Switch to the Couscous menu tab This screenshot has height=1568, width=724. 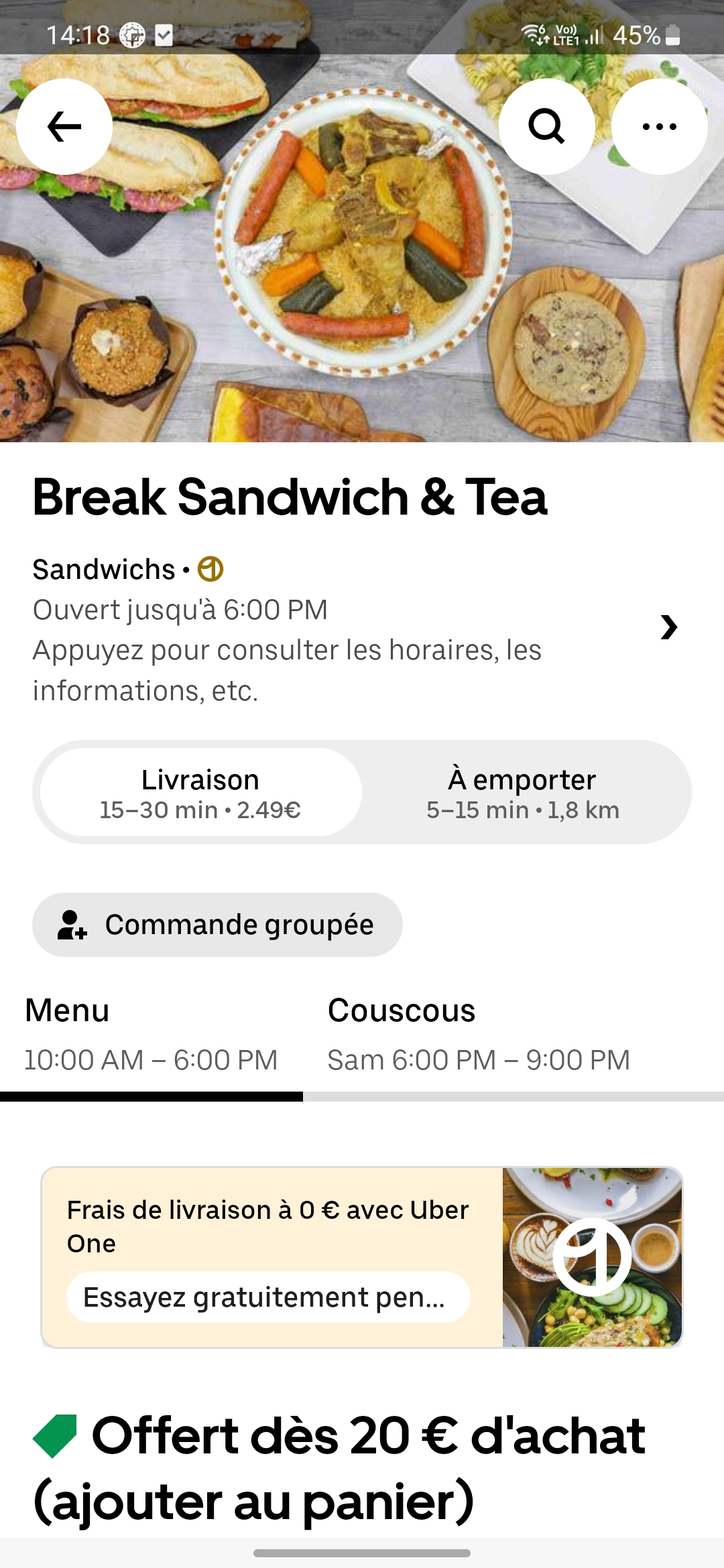pyautogui.click(x=478, y=1034)
